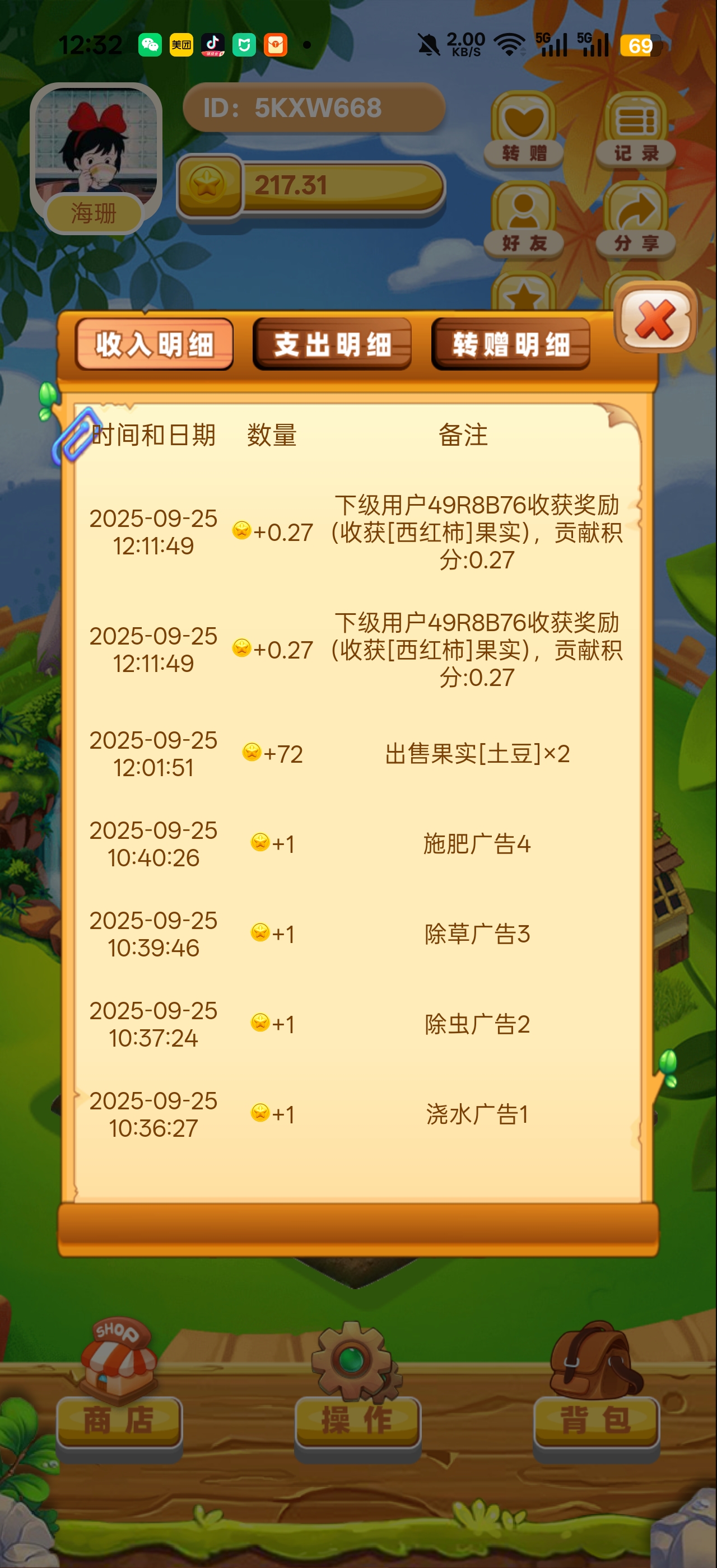Viewport: 717px width, 1568px height.
Task: Select the 收入明细 income details tab
Action: [156, 345]
